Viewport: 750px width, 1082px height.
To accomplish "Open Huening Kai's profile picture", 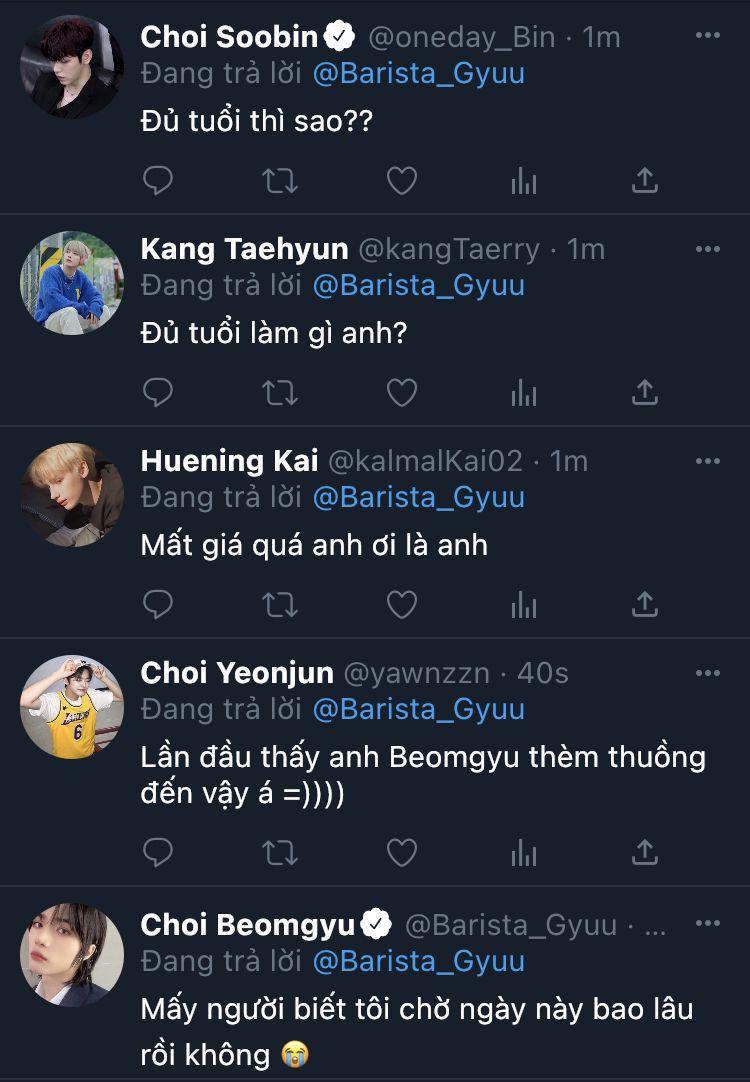I will tap(71, 495).
